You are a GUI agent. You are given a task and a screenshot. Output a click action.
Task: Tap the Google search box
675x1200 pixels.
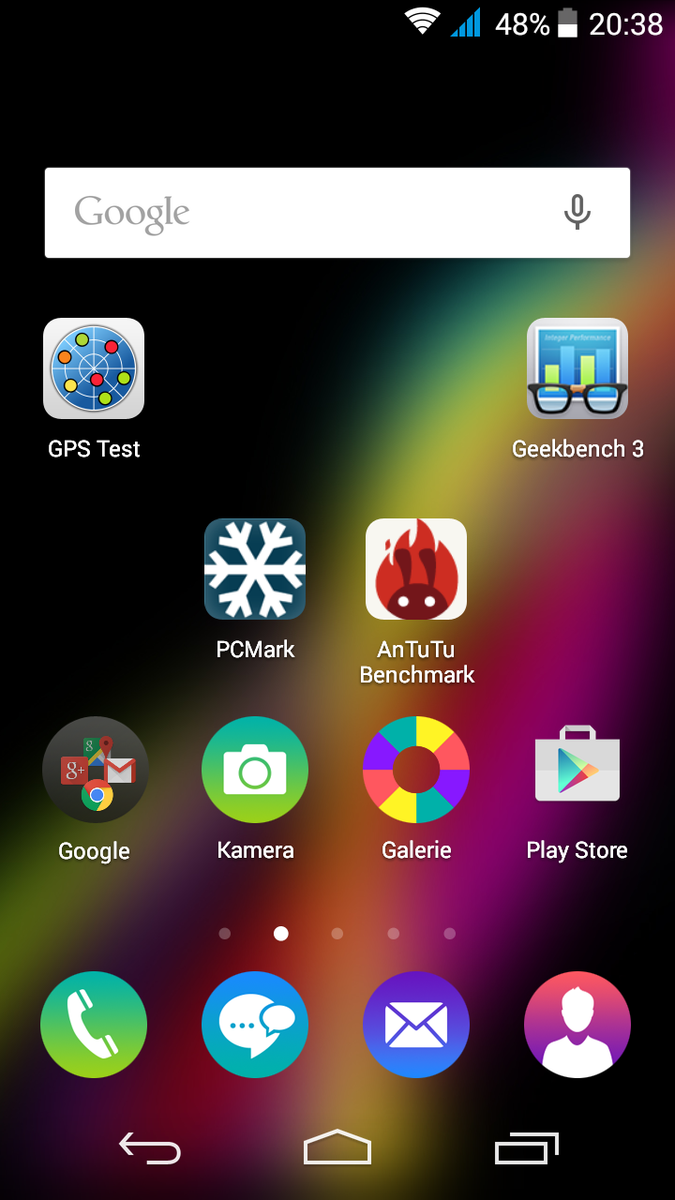pos(300,213)
